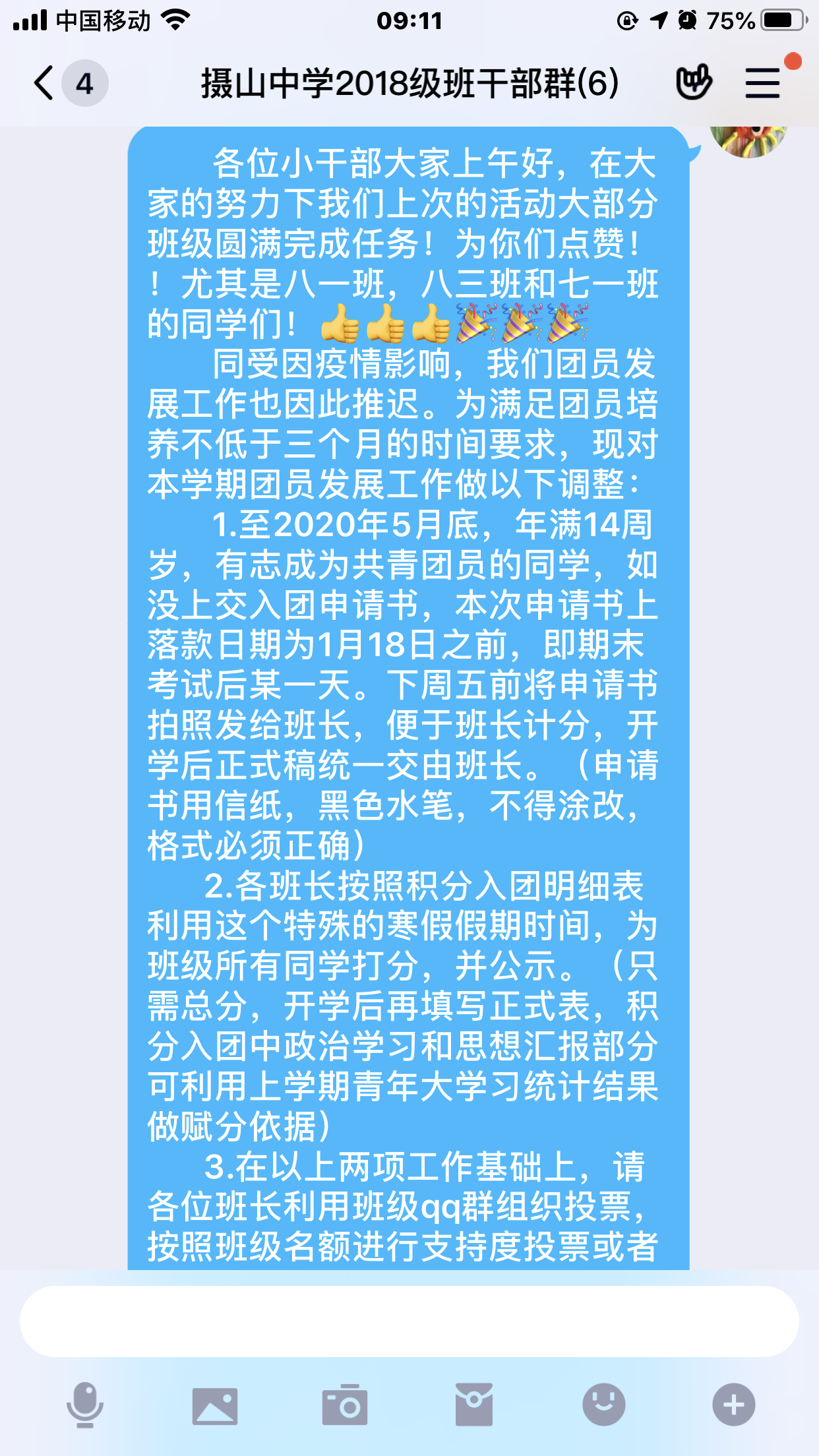Open the emoji sticker panel
The image size is (819, 1456).
603,1405
